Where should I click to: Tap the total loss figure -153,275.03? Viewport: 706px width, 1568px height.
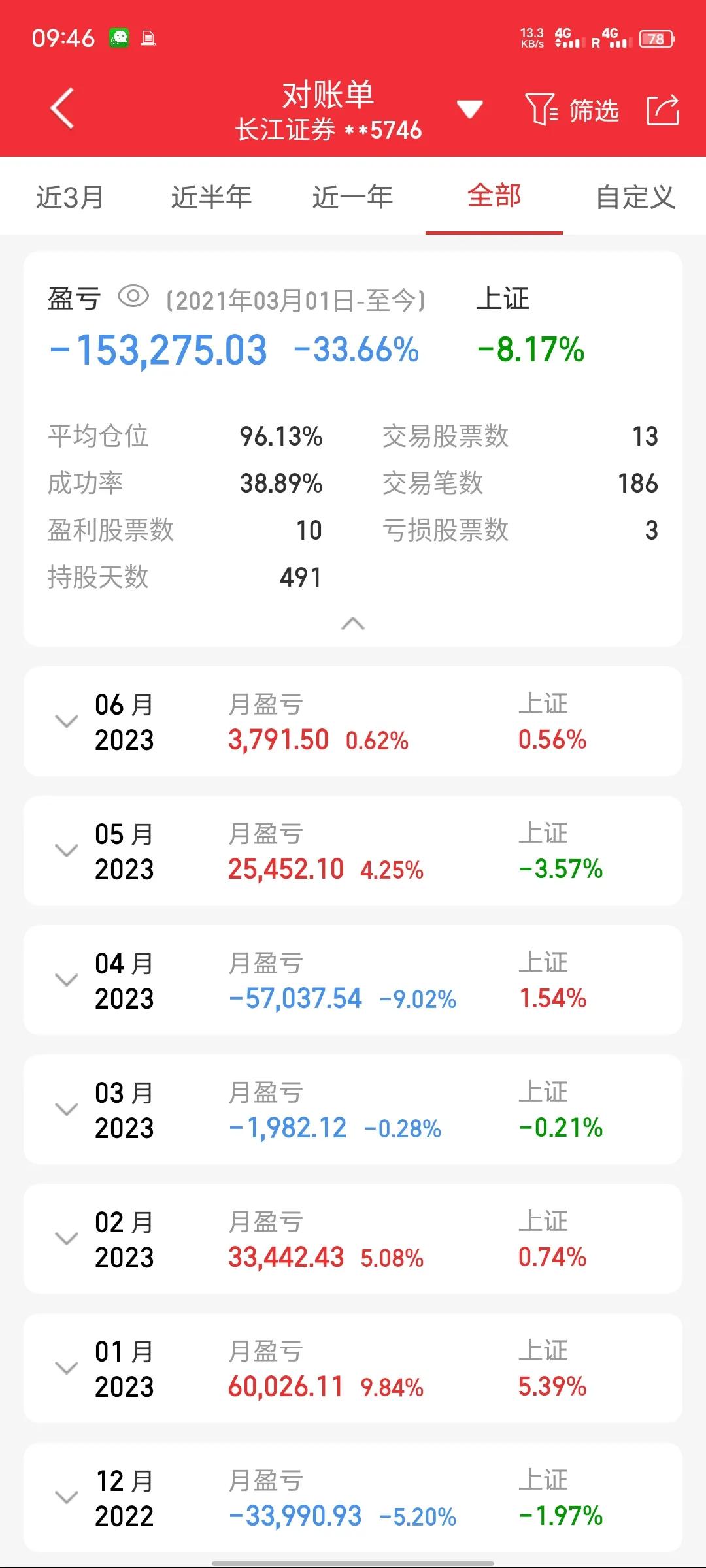pyautogui.click(x=157, y=350)
